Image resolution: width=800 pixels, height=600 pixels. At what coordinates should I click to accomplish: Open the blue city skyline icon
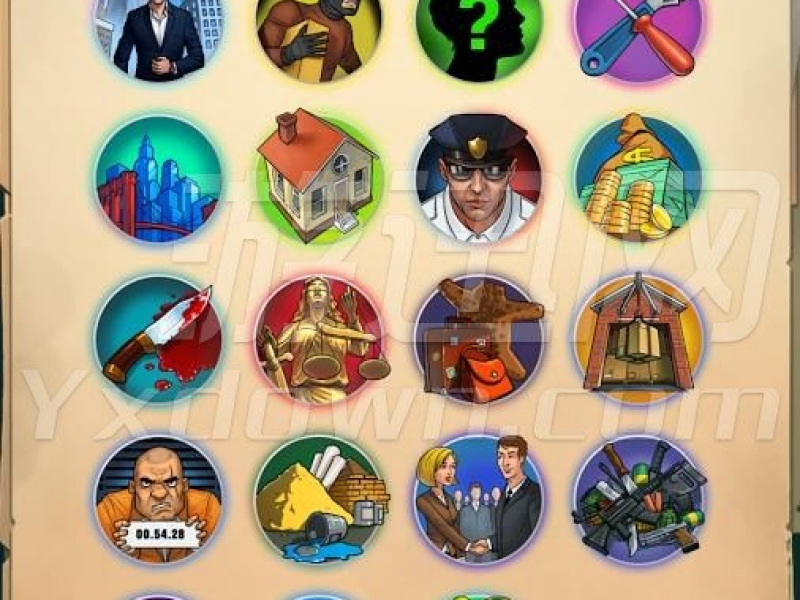pyautogui.click(x=159, y=180)
